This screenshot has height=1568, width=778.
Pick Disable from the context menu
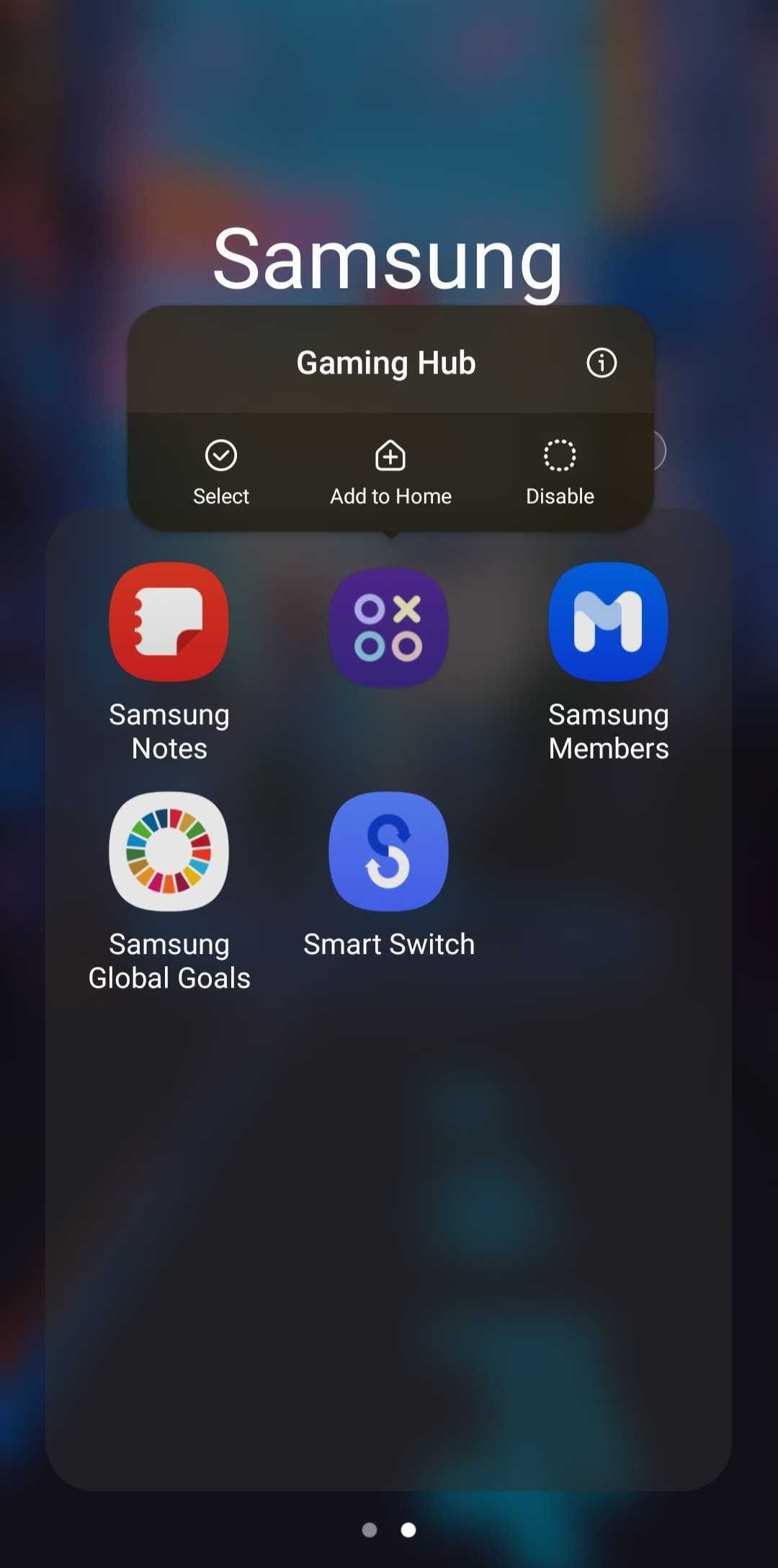(560, 472)
